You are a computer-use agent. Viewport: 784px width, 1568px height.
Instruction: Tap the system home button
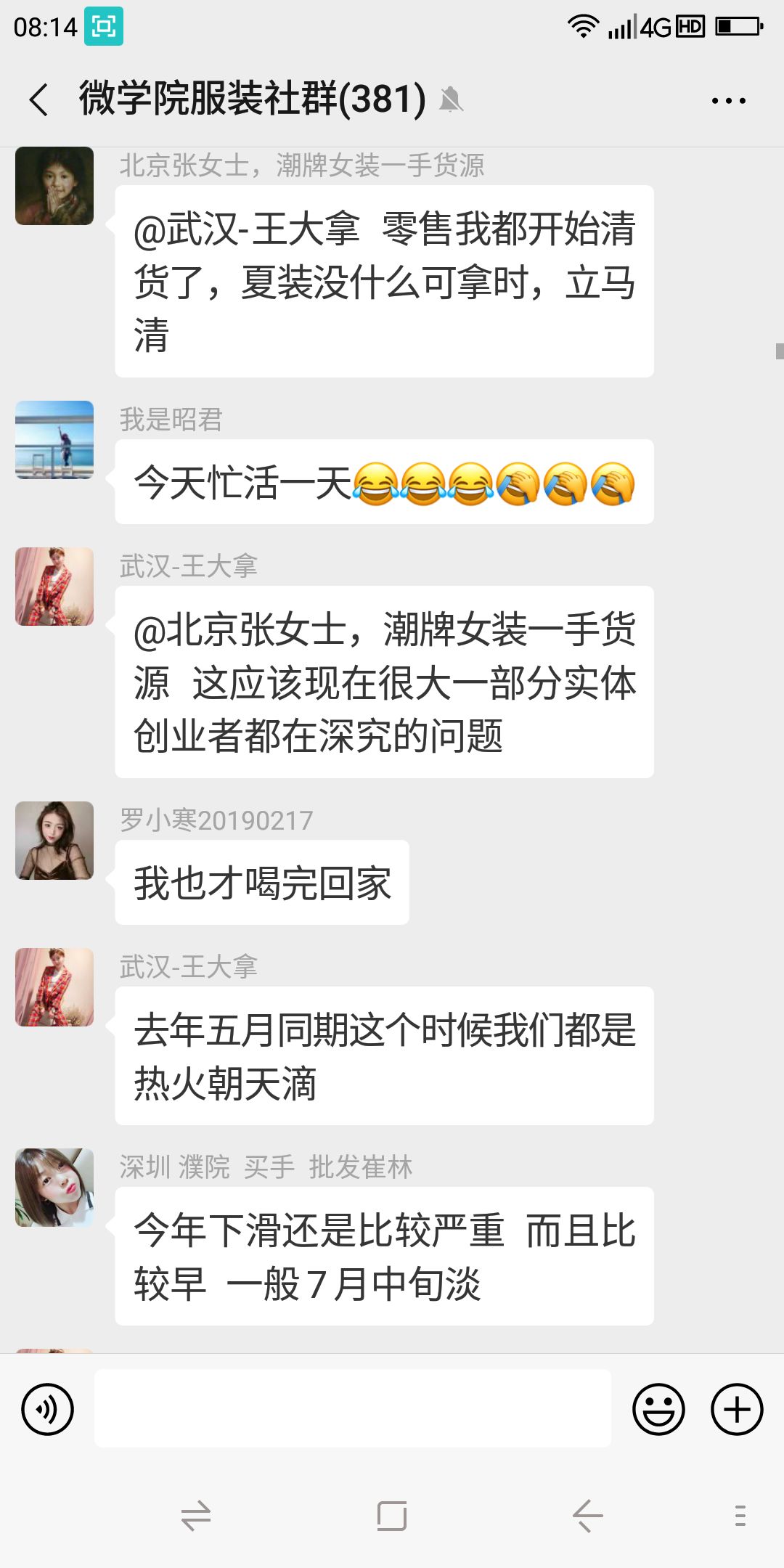coord(392,1516)
